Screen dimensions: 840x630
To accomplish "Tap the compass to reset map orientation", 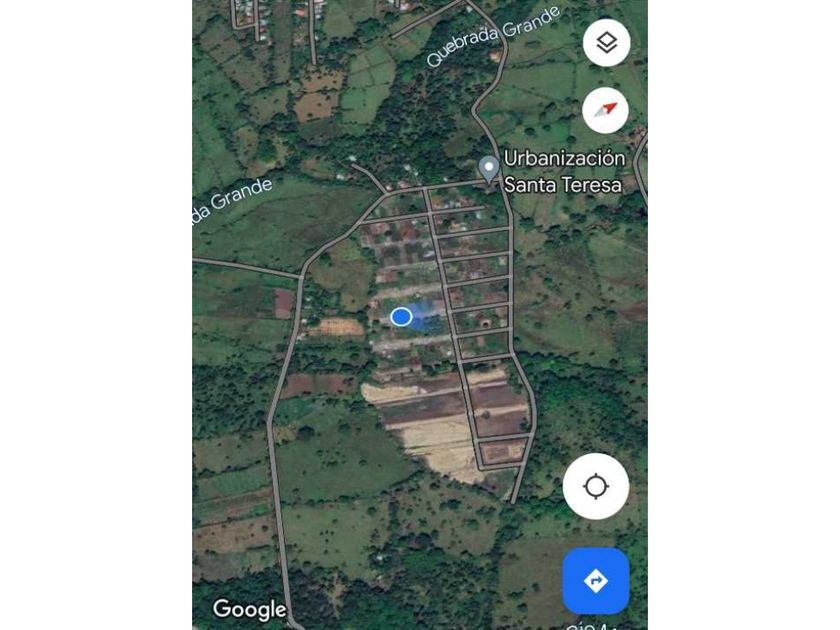I will click(x=606, y=110).
